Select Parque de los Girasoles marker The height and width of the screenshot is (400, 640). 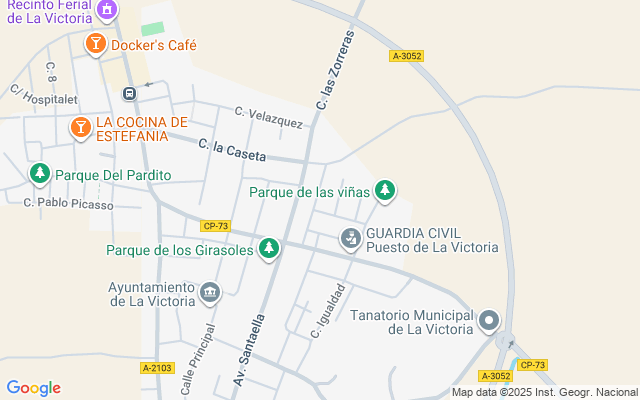click(268, 247)
